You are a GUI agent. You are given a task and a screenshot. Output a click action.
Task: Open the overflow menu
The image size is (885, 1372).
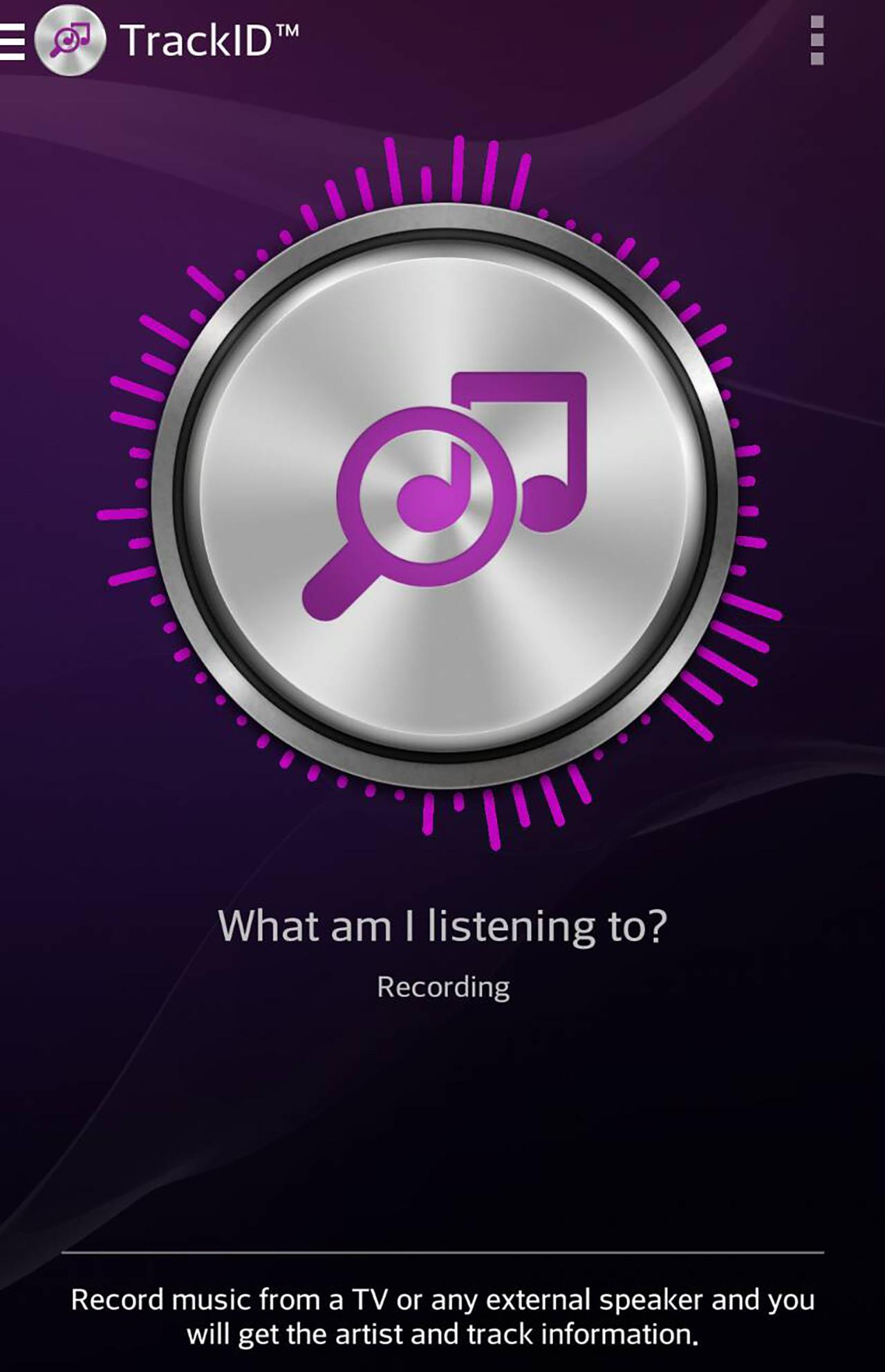point(817,41)
